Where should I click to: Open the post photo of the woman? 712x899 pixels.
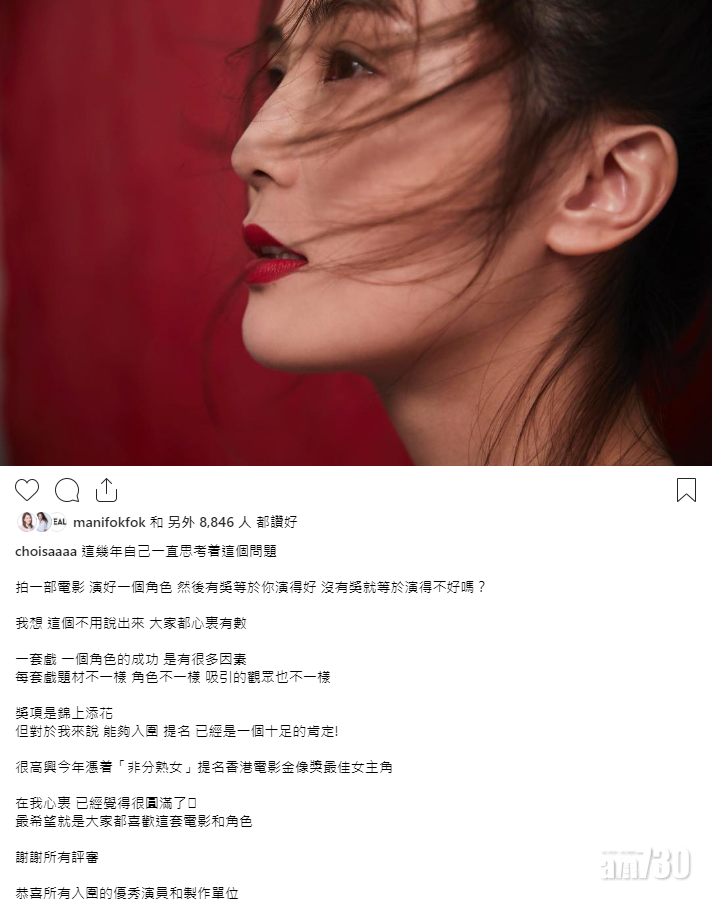[356, 232]
